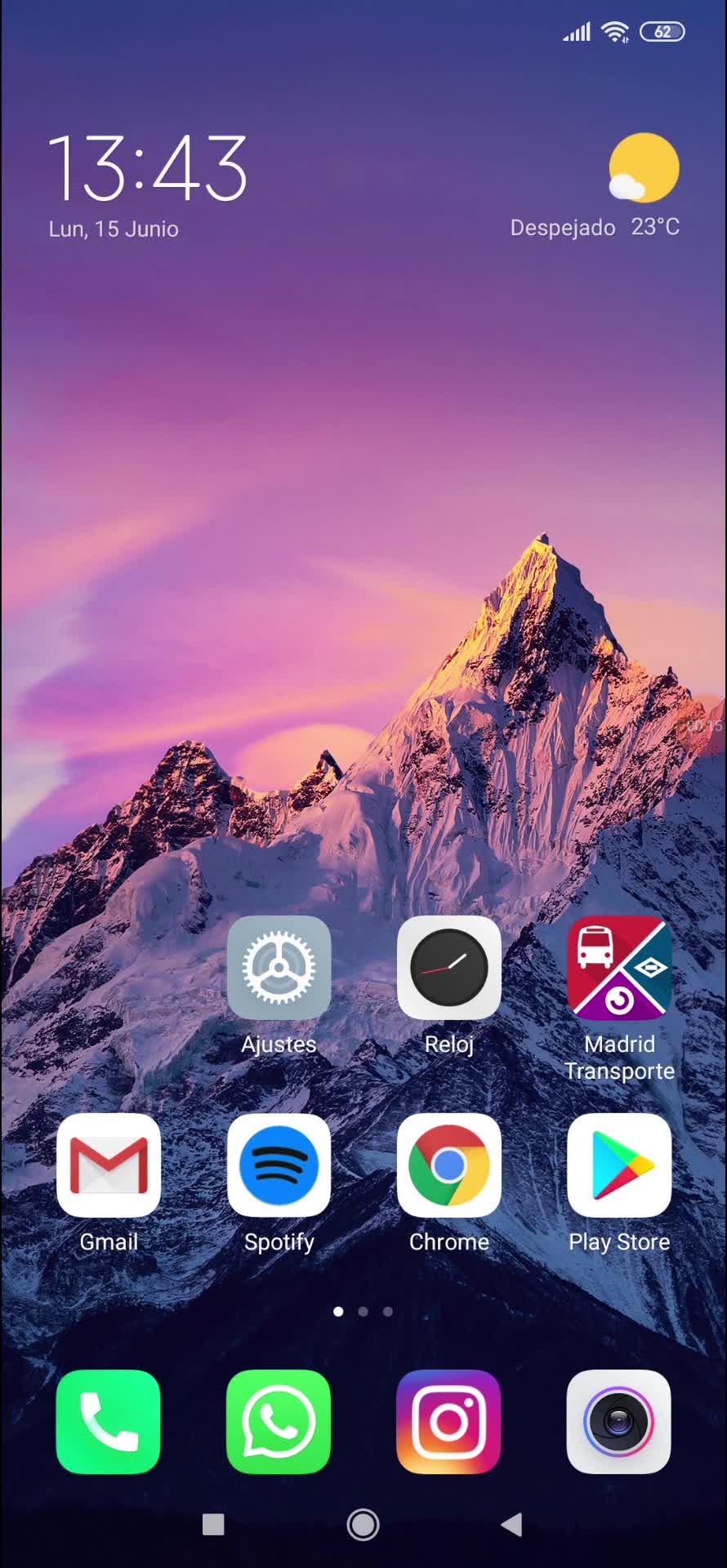Viewport: 727px width, 1568px height.
Task: Open Madrid Transporte app
Action: (x=619, y=968)
